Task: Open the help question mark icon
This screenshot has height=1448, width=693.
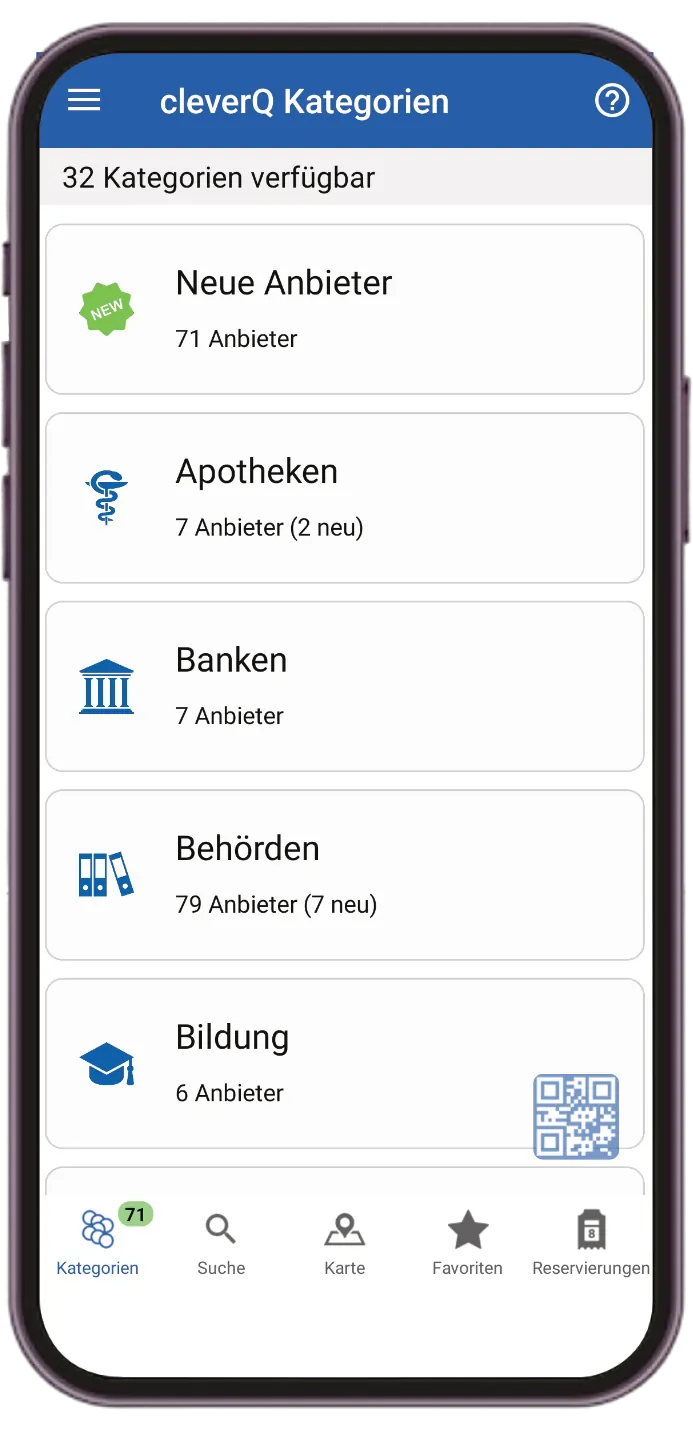Action: point(612,101)
